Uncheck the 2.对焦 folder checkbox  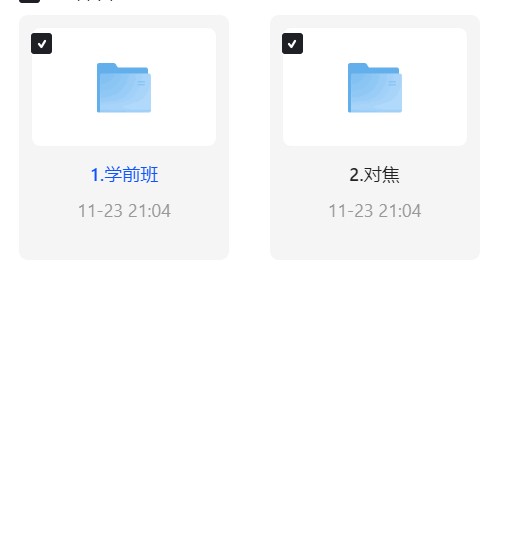[292, 43]
